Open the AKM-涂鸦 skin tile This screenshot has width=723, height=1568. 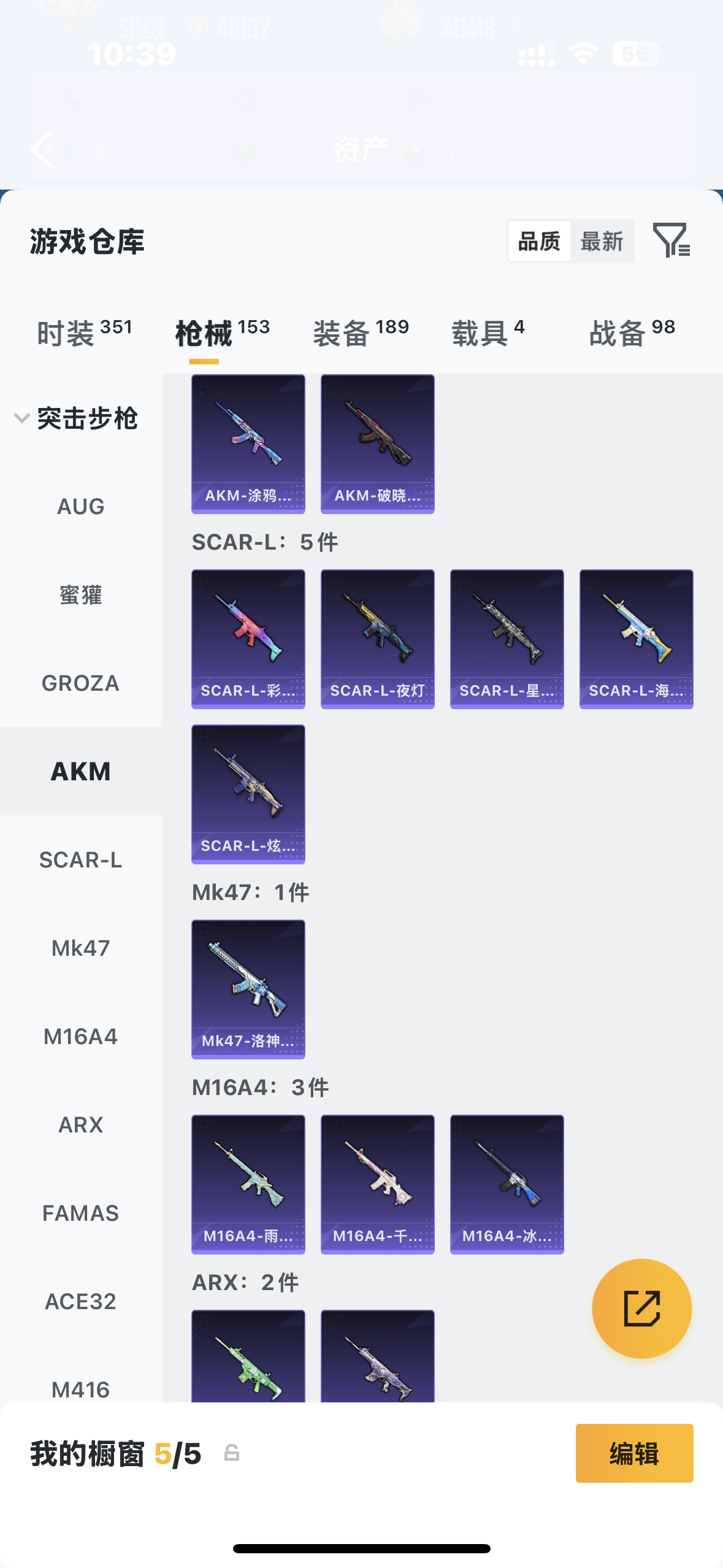pyautogui.click(x=248, y=444)
